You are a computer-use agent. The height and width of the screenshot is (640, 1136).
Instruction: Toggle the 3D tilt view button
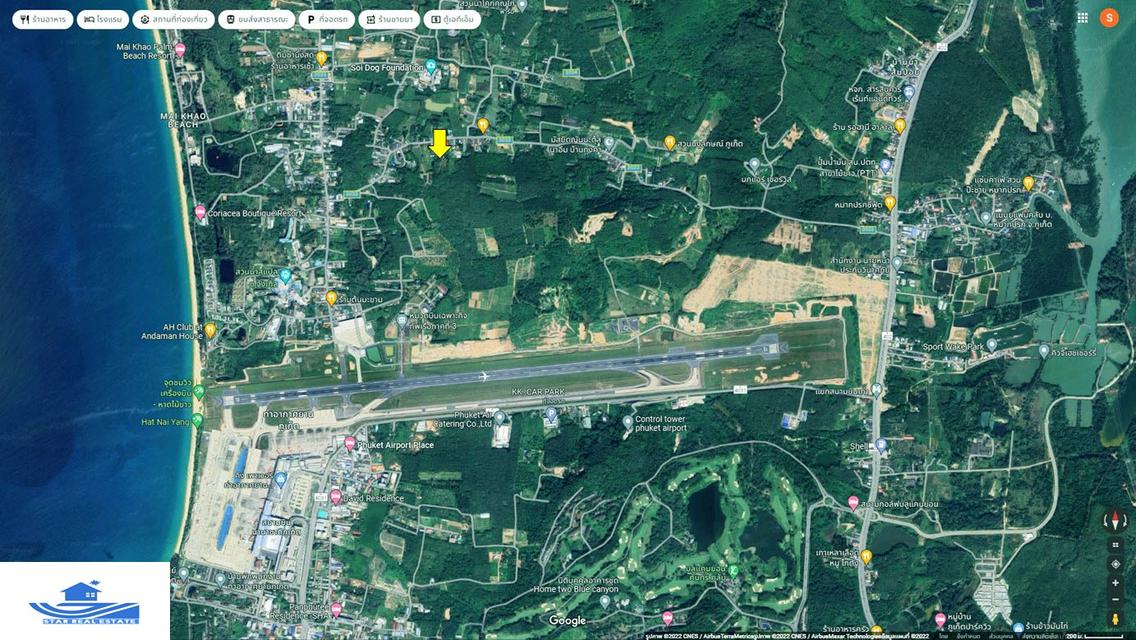(x=1115, y=545)
